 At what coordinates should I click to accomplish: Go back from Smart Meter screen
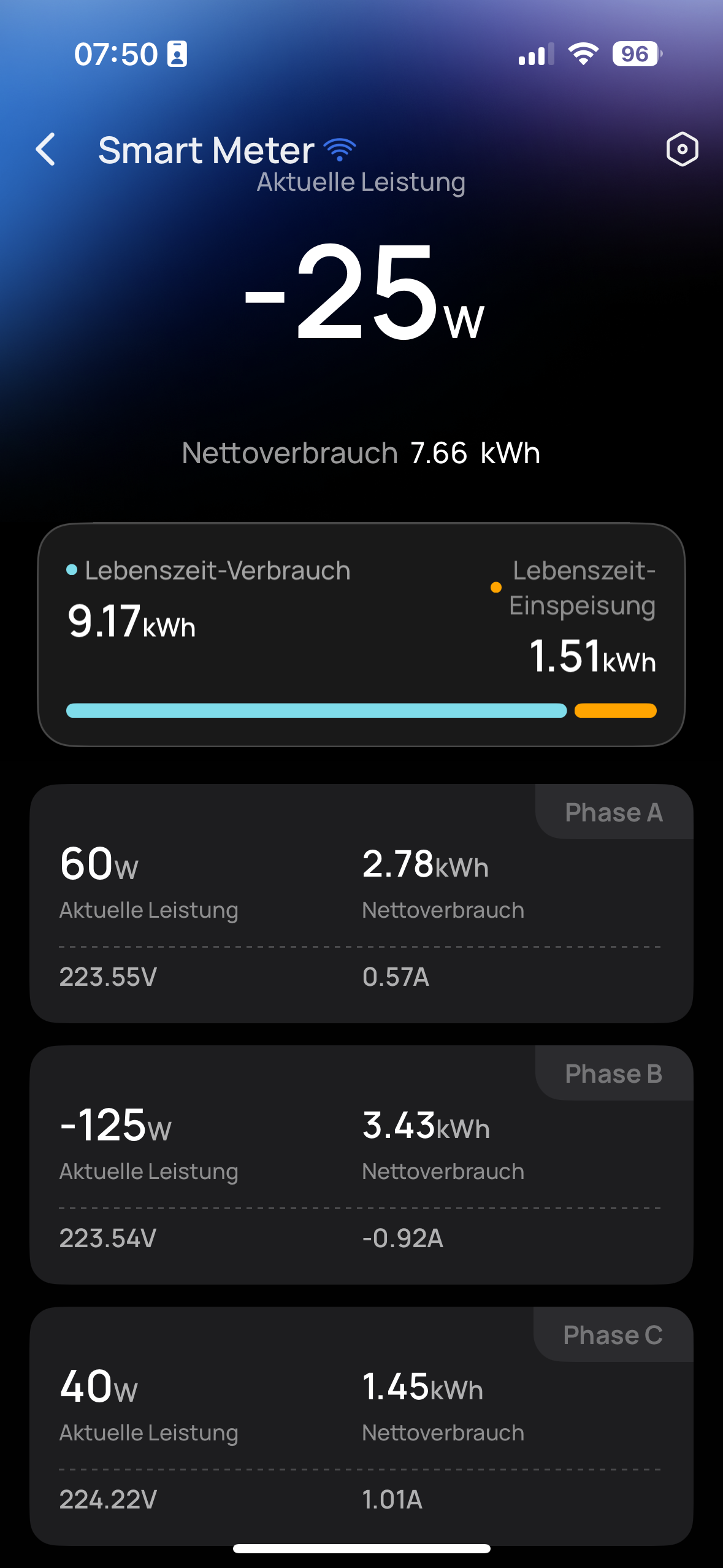(x=46, y=149)
